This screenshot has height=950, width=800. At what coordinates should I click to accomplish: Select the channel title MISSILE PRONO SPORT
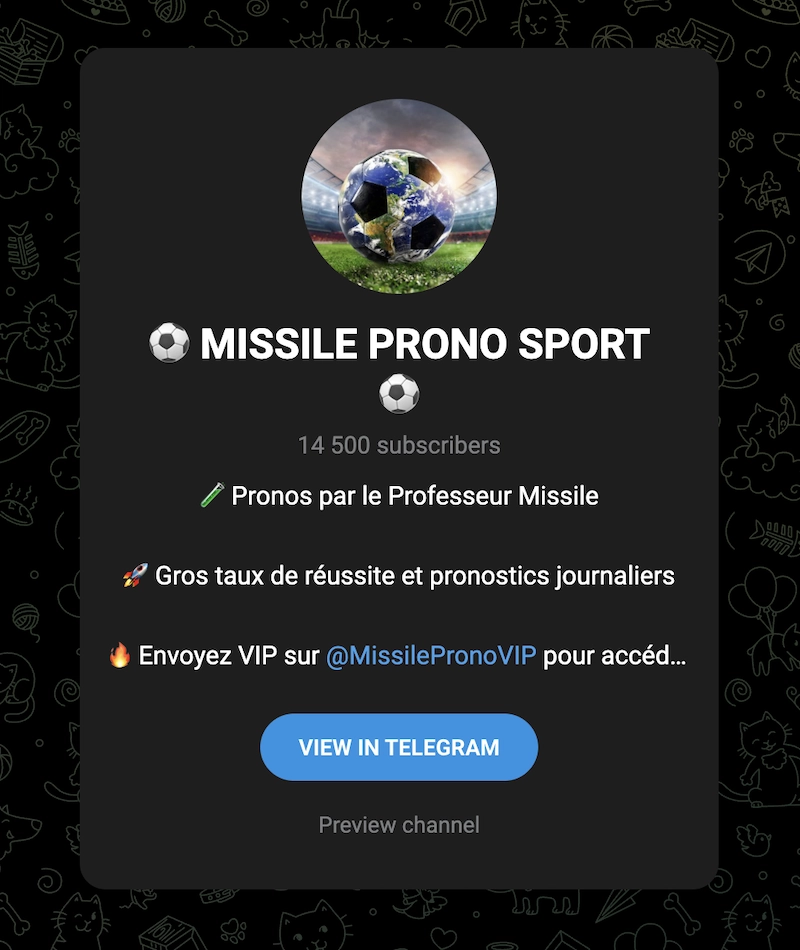point(425,344)
